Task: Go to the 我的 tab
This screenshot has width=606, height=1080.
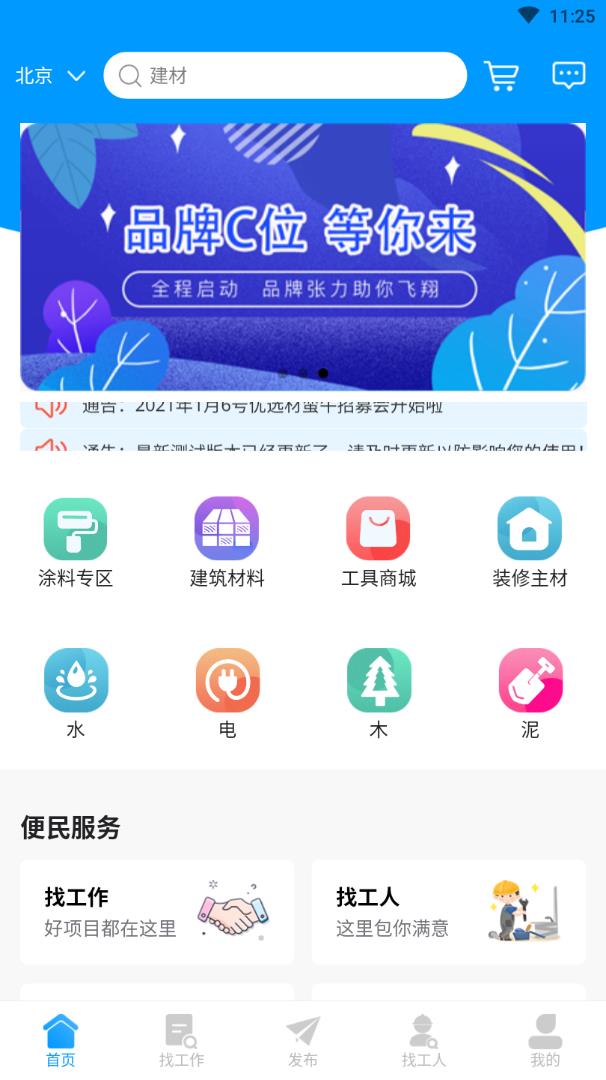Action: point(545,1041)
